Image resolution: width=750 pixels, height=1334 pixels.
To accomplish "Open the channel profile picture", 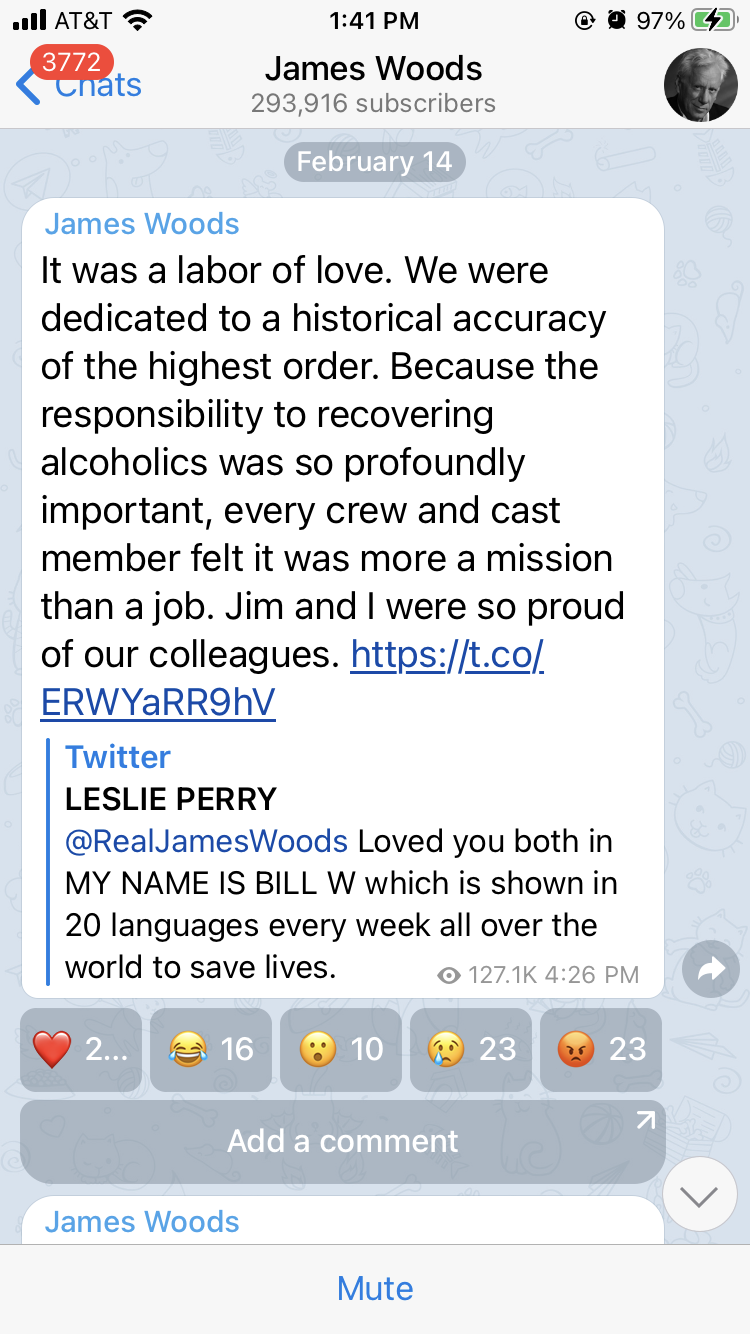I will pos(701,85).
